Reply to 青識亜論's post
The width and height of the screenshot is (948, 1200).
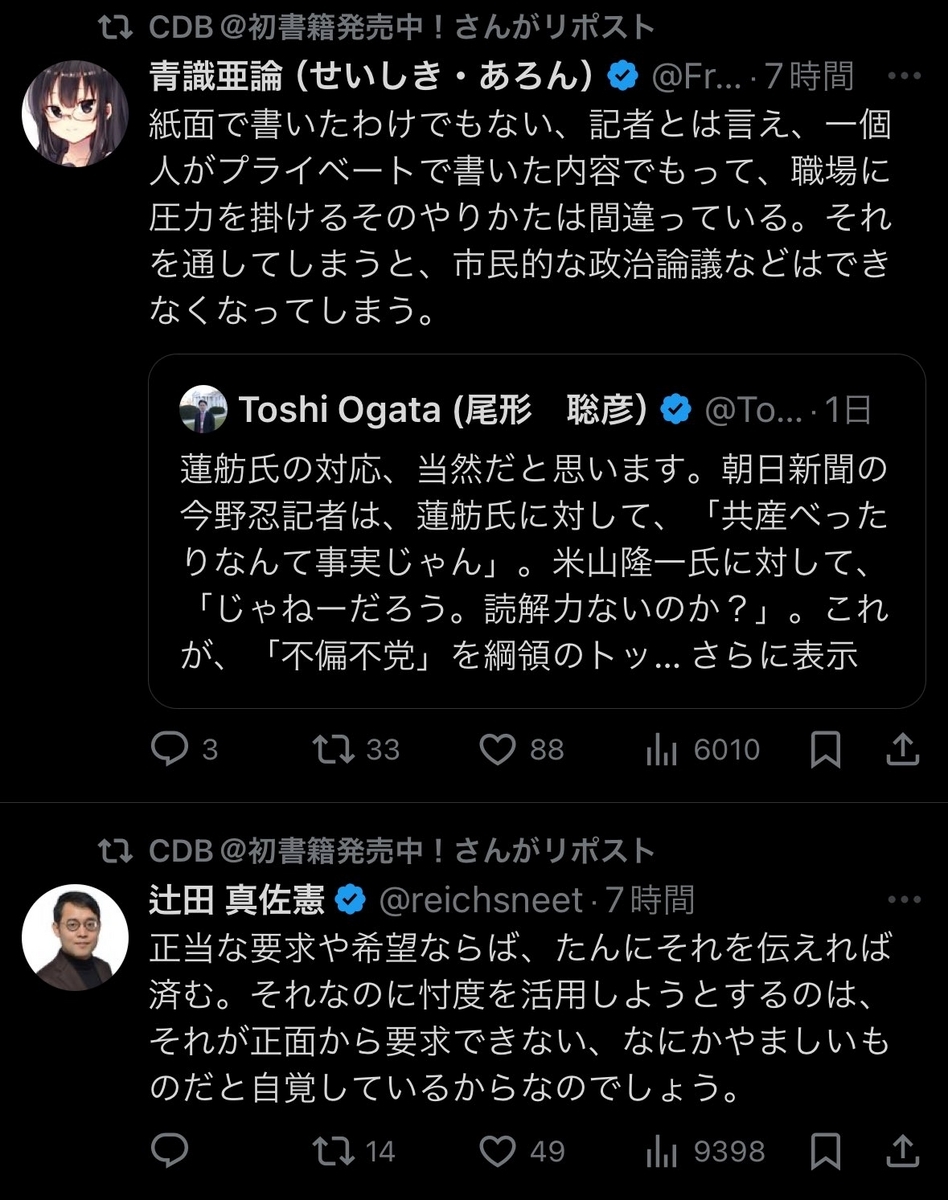pos(170,749)
